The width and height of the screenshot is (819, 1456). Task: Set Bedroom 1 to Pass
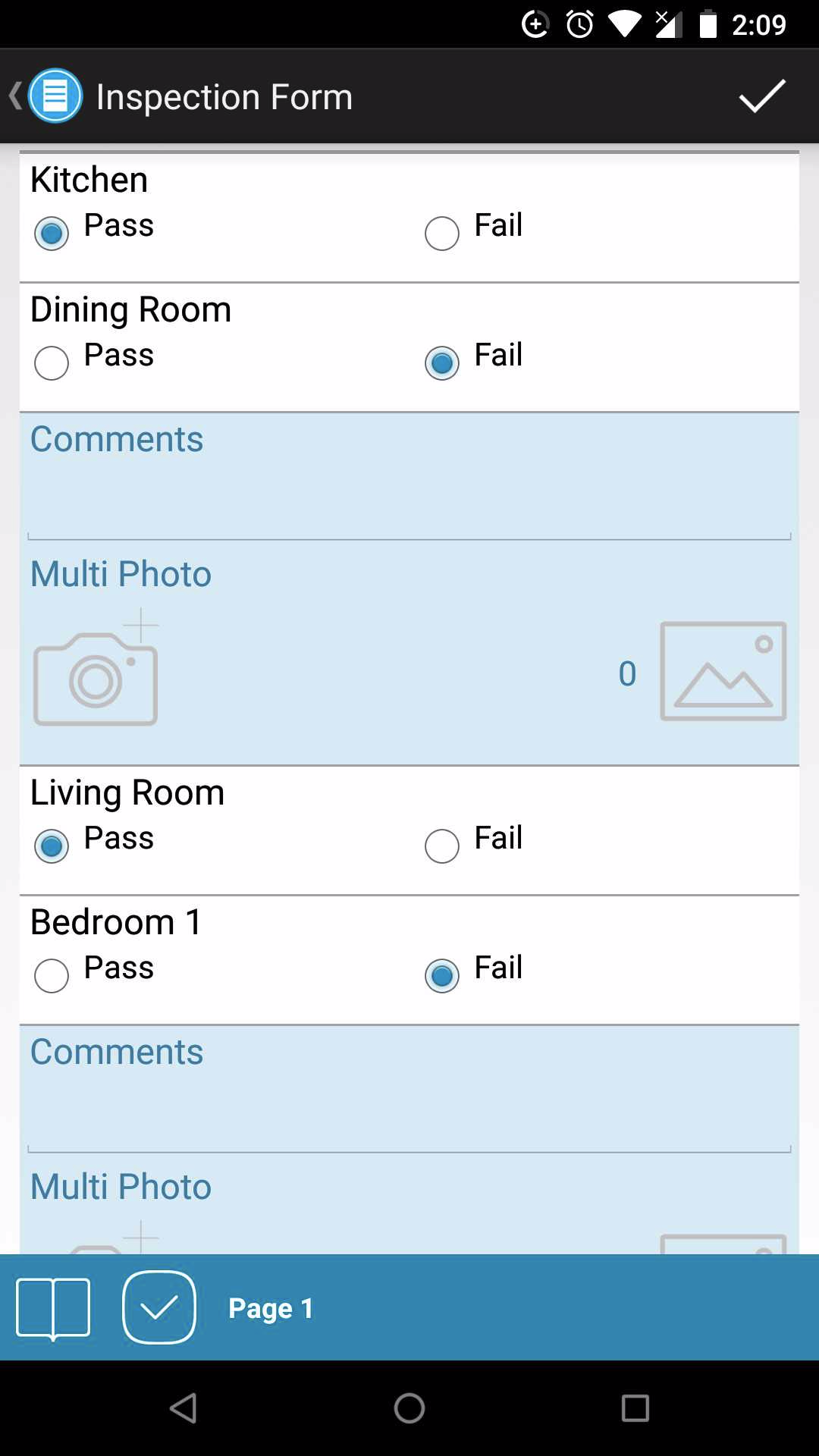[52, 975]
